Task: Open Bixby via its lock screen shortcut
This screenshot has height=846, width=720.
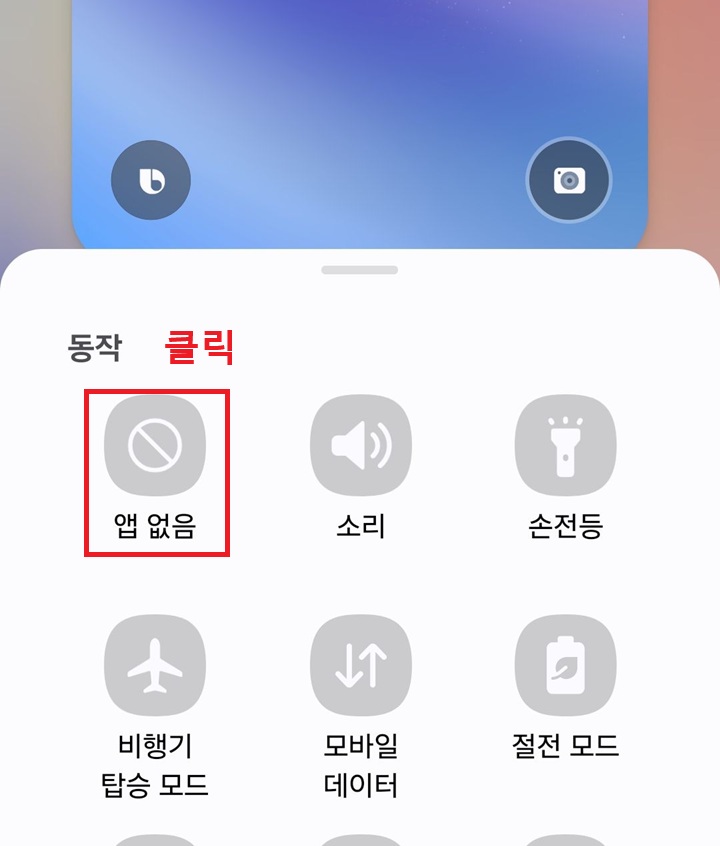Action: 150,180
